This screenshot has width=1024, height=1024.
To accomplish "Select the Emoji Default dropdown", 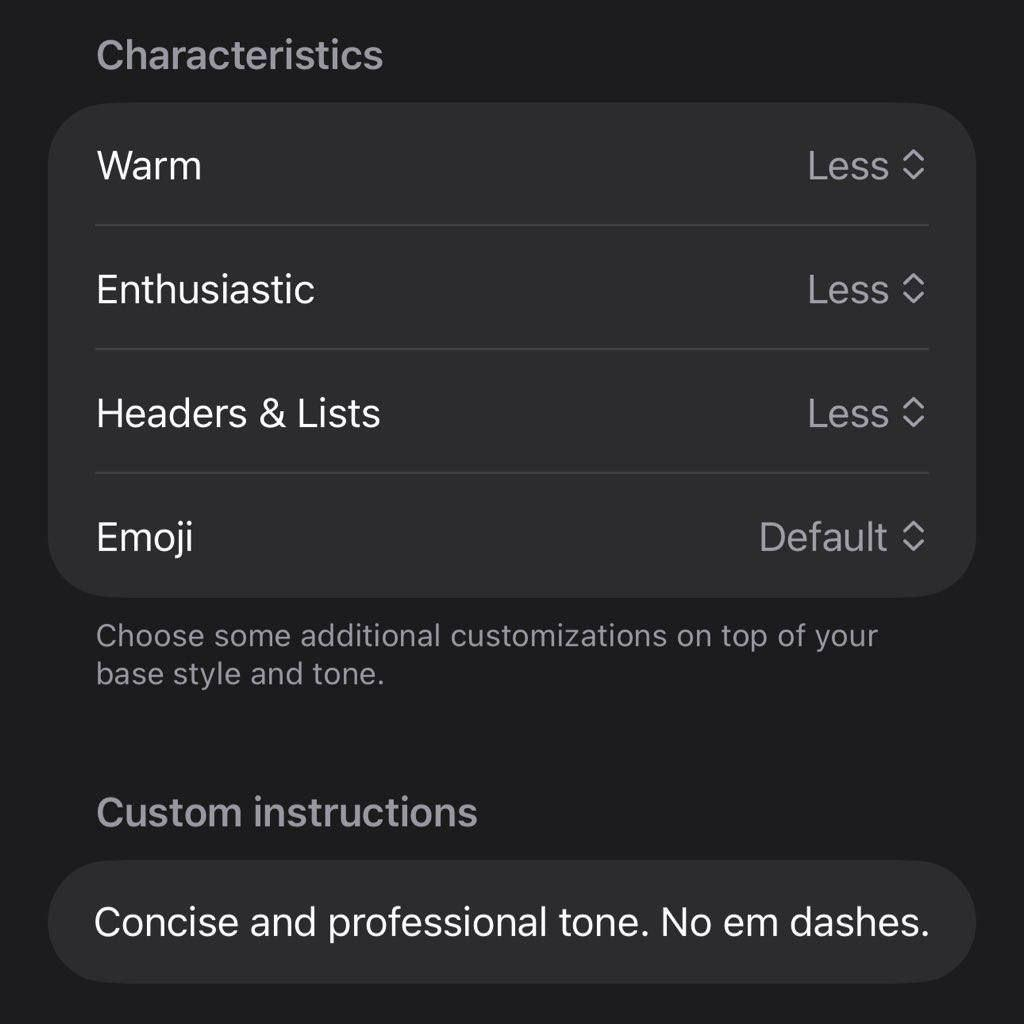I will [842, 538].
